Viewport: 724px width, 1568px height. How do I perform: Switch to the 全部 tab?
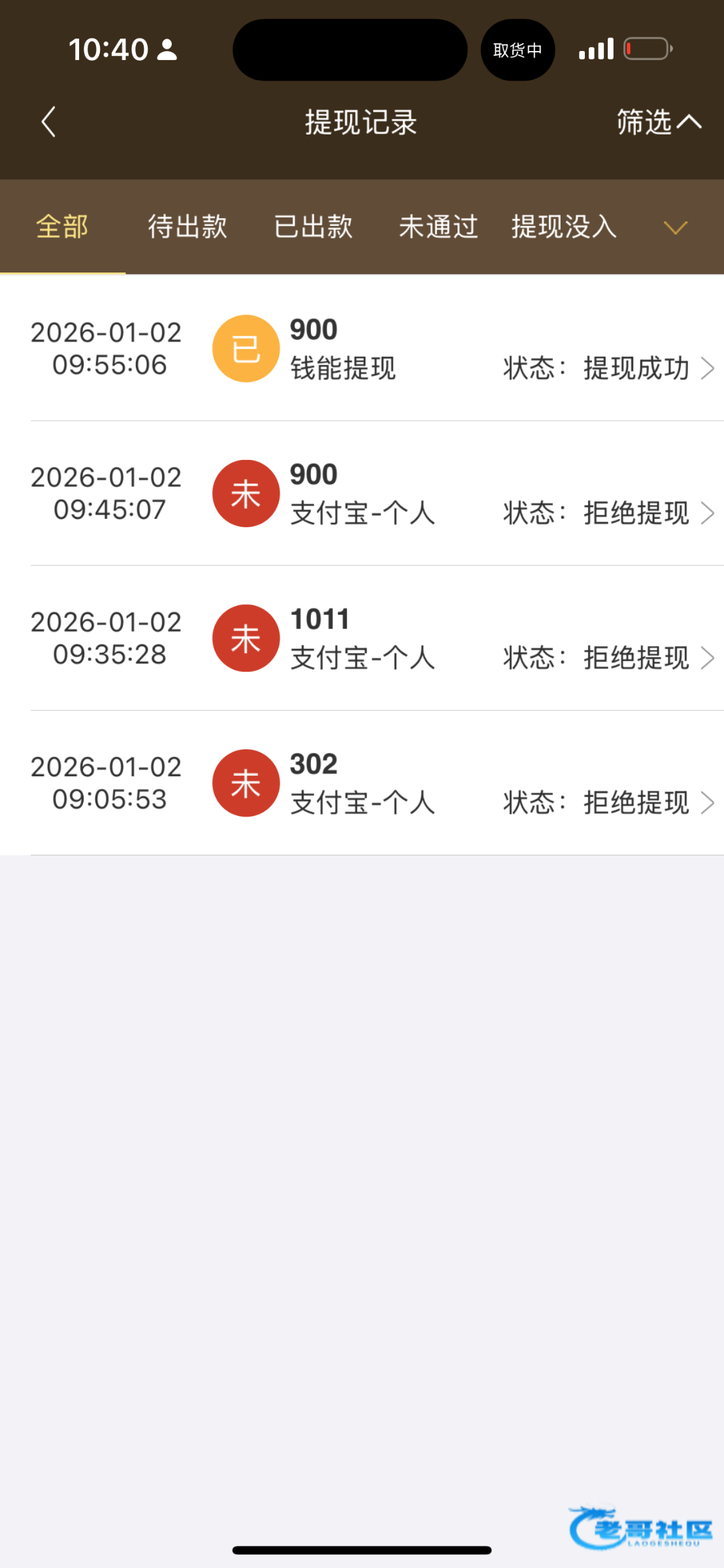click(x=62, y=227)
